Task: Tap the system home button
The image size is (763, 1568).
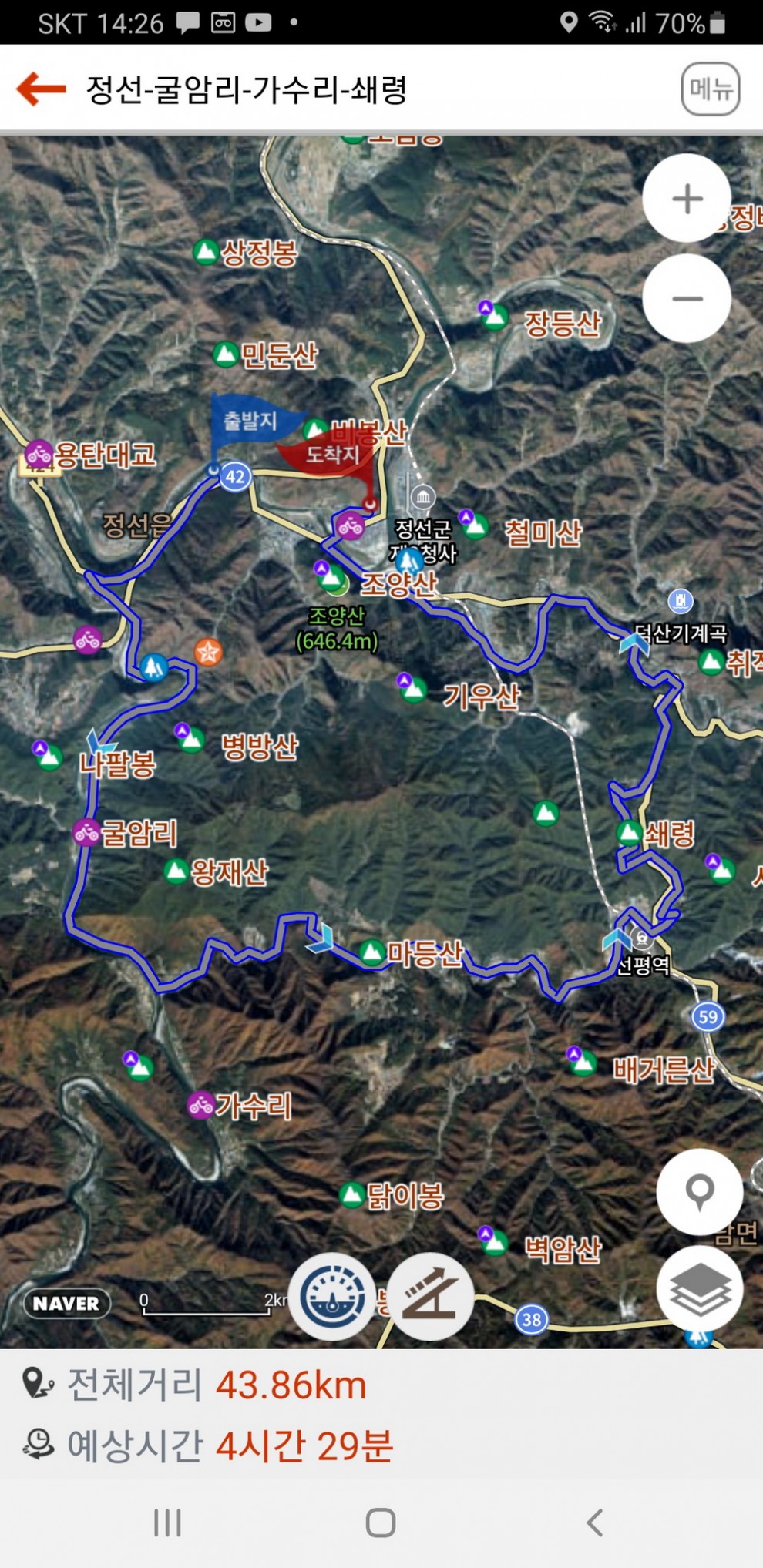Action: point(381,1523)
